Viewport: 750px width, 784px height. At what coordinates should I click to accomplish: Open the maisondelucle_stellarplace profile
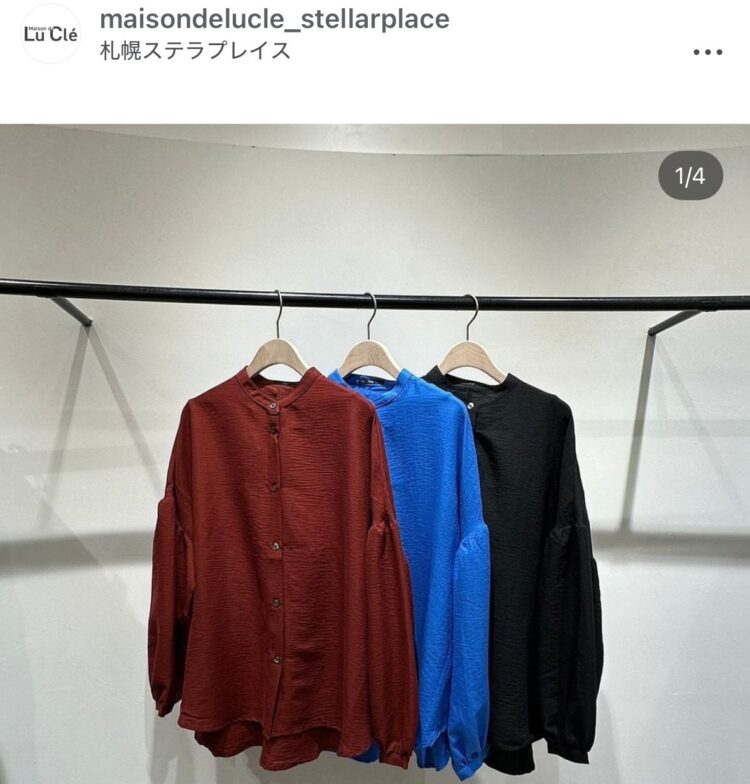pos(274,18)
